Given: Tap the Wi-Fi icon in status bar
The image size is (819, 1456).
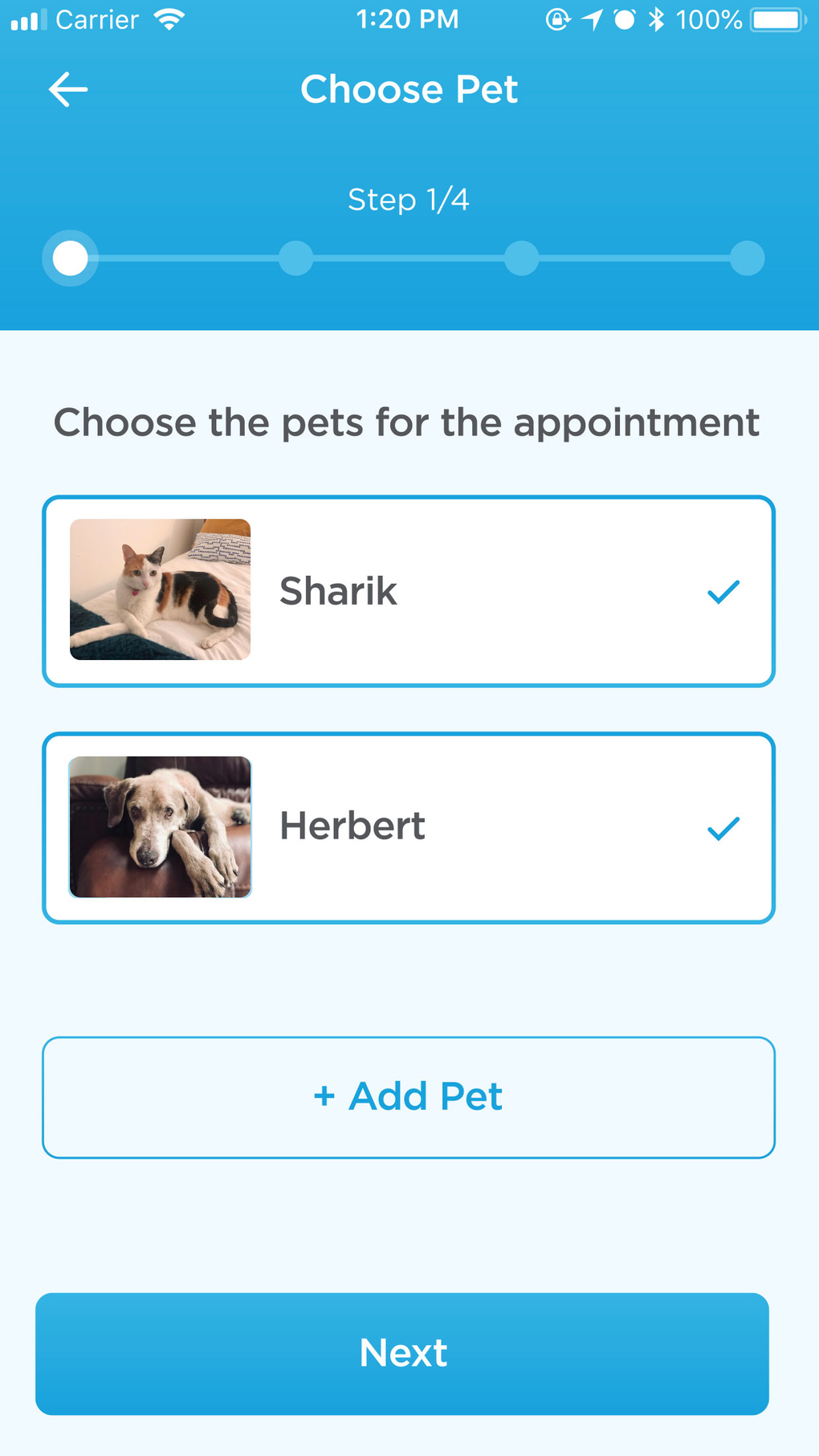Looking at the screenshot, I should click(x=169, y=19).
